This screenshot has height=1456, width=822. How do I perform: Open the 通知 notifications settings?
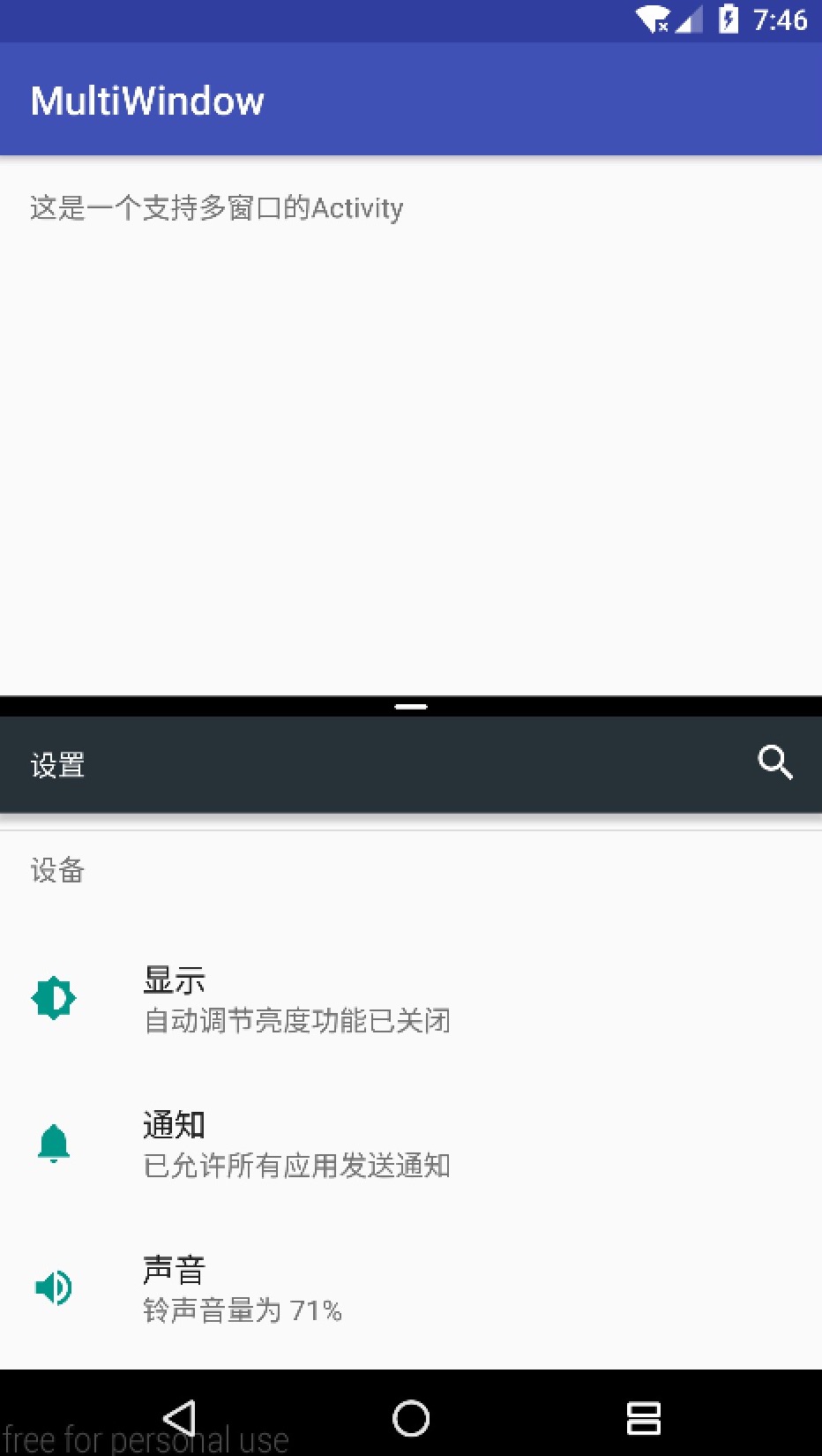[296, 1144]
